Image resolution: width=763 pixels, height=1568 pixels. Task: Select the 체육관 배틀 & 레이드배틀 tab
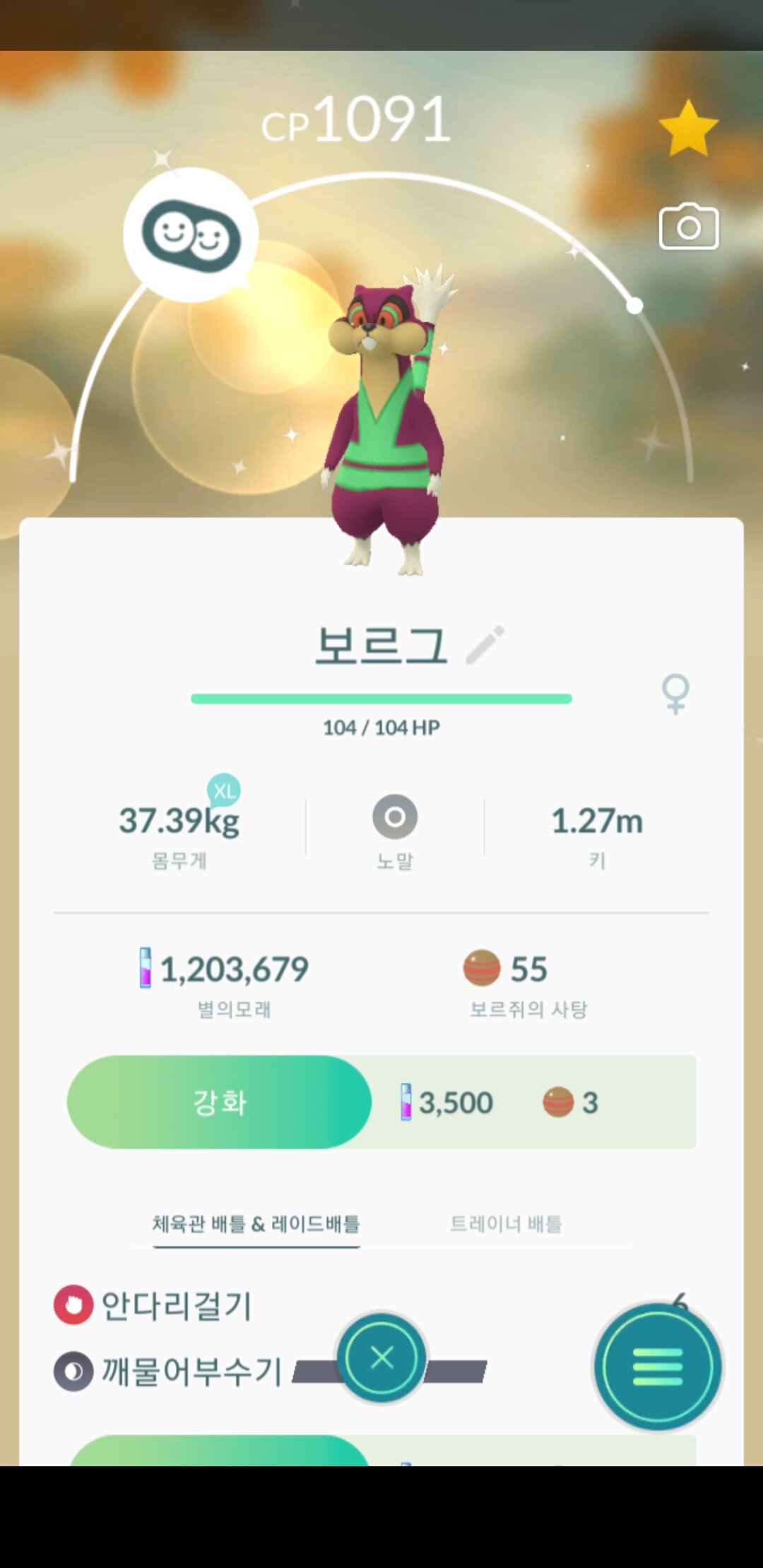click(256, 1223)
